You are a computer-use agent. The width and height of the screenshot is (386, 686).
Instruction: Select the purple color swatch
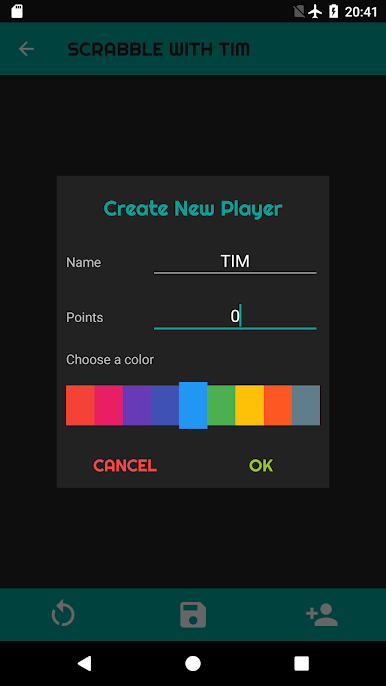coord(137,405)
